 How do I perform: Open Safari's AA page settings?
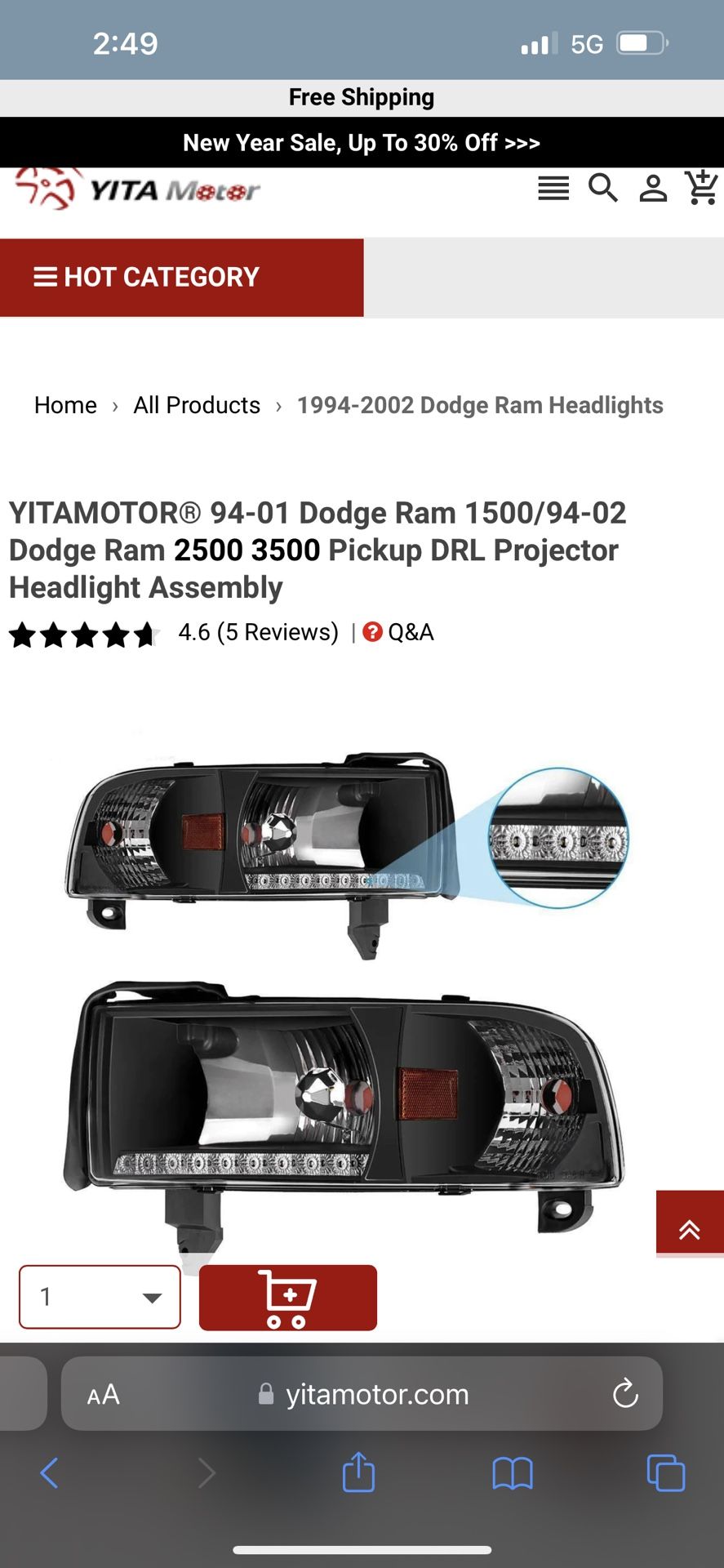(x=104, y=1395)
